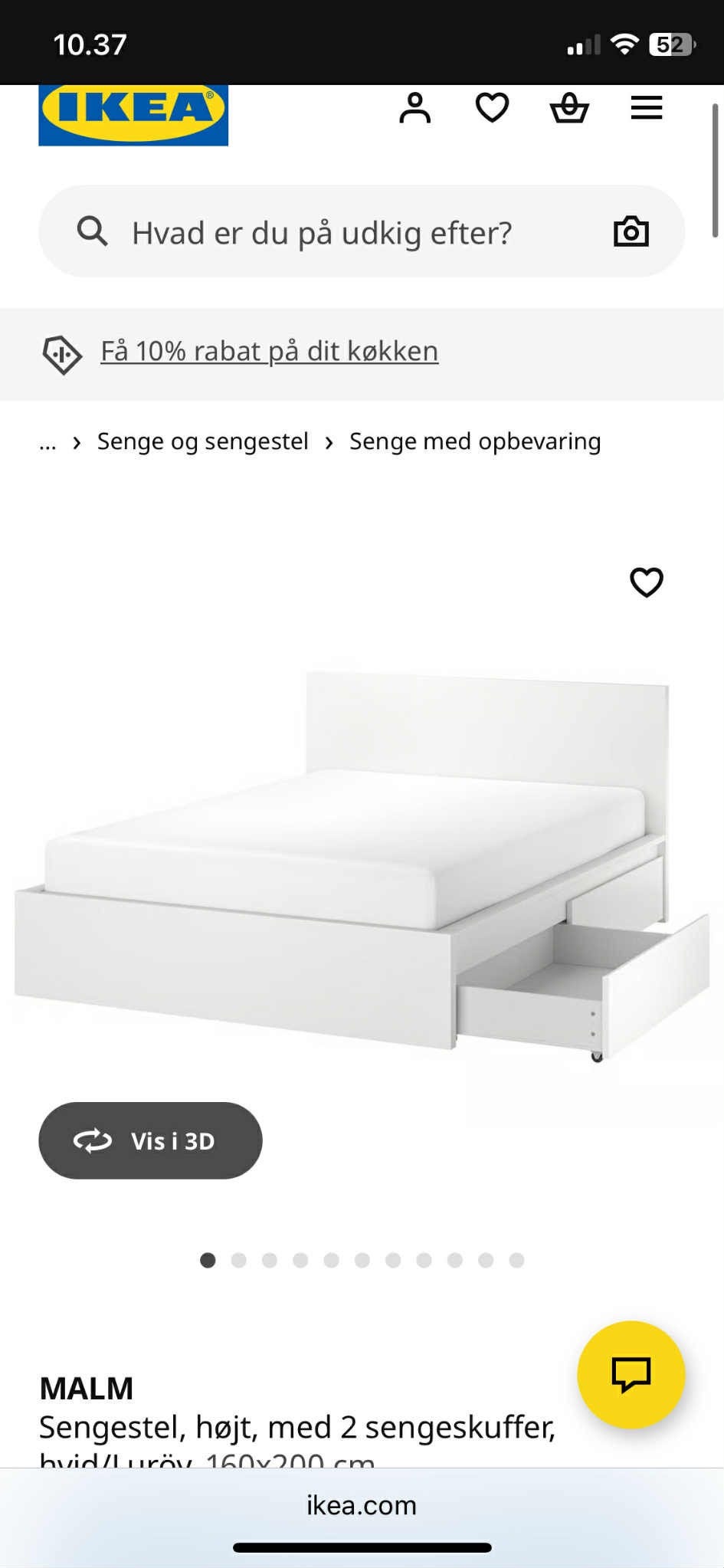Click the camera icon for visual search
Viewport: 724px width, 1568px height.
click(x=629, y=231)
